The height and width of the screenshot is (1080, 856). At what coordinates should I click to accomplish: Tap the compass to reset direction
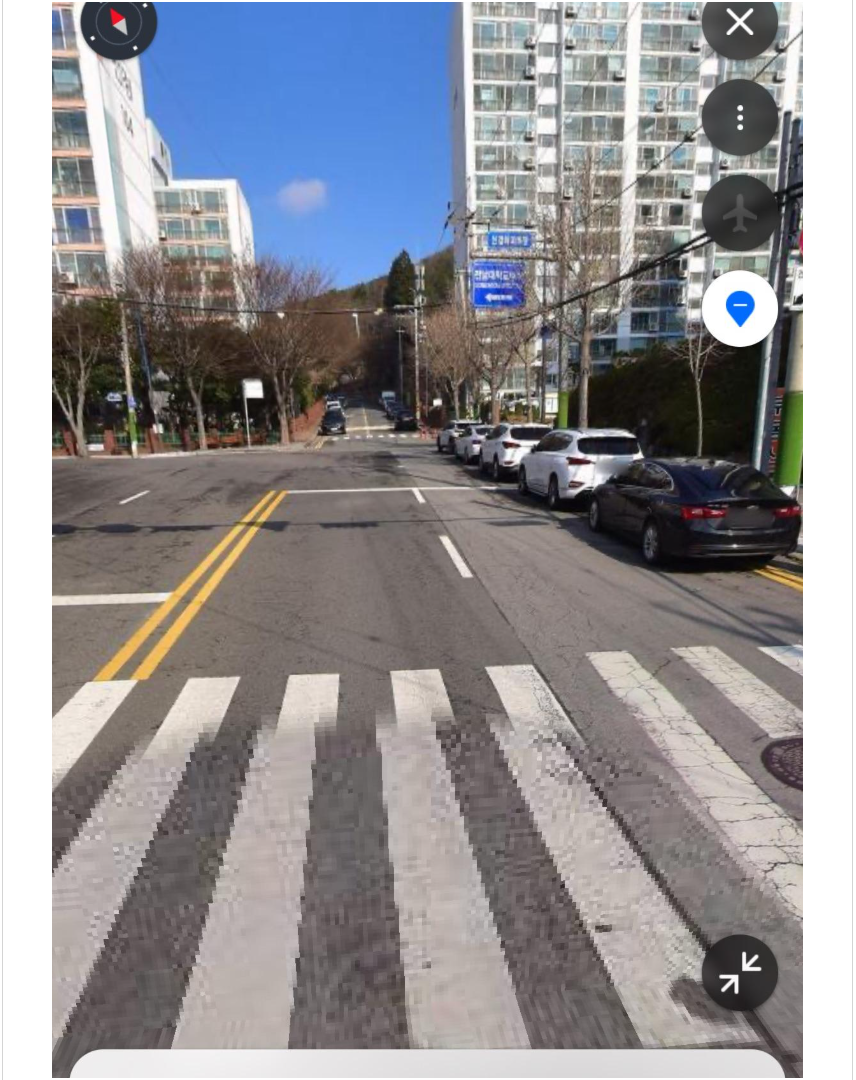tap(119, 24)
